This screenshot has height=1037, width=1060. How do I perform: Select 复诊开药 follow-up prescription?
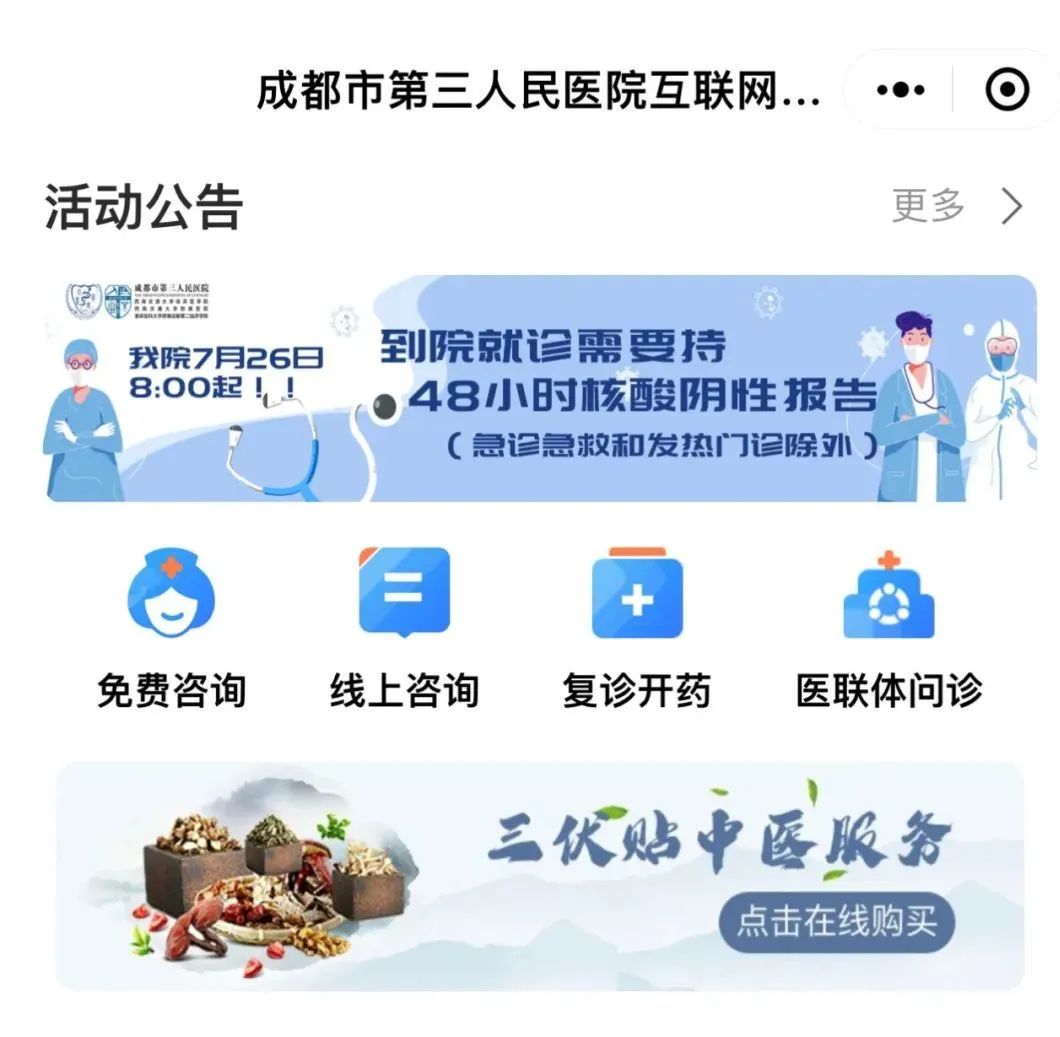(636, 627)
